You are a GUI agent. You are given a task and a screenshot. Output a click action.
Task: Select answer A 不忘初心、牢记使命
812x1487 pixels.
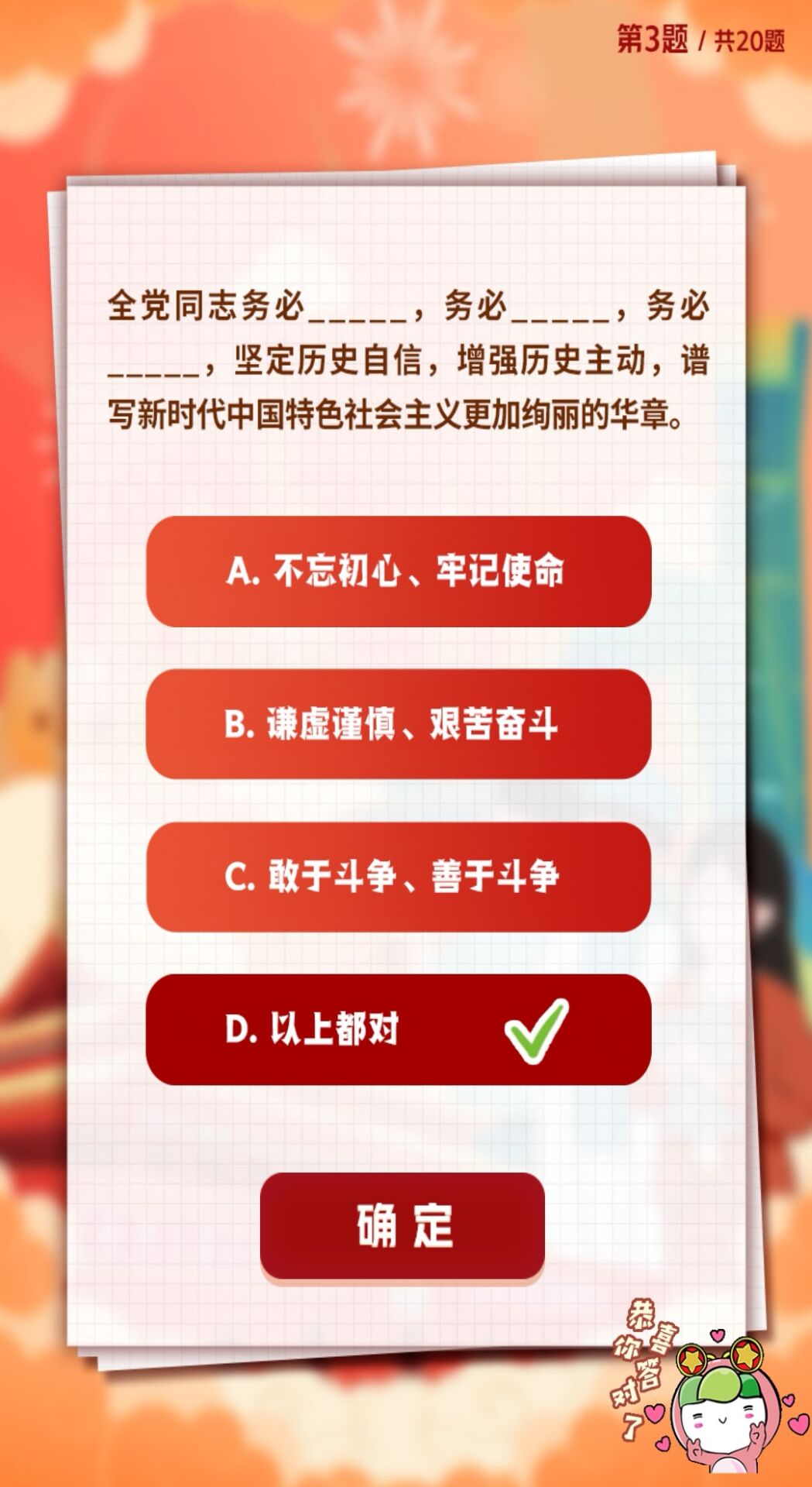(x=398, y=572)
